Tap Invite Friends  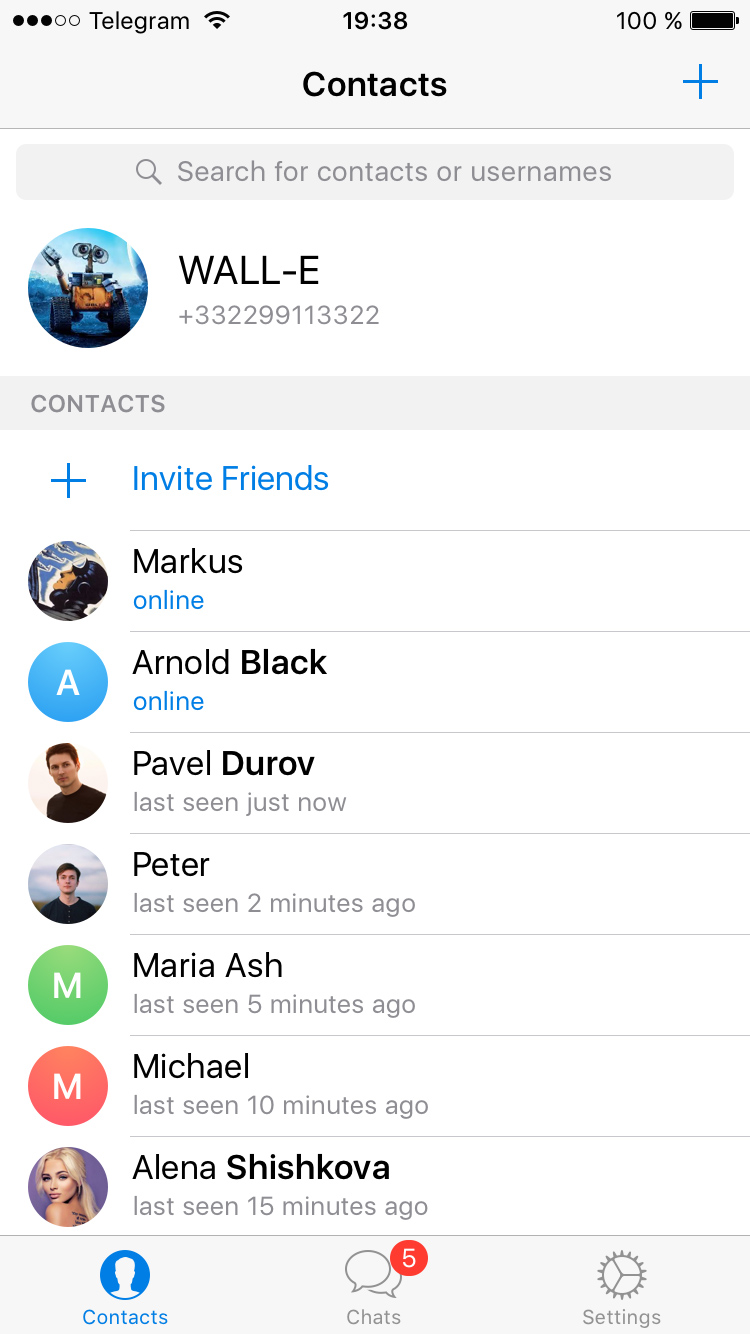[230, 480]
